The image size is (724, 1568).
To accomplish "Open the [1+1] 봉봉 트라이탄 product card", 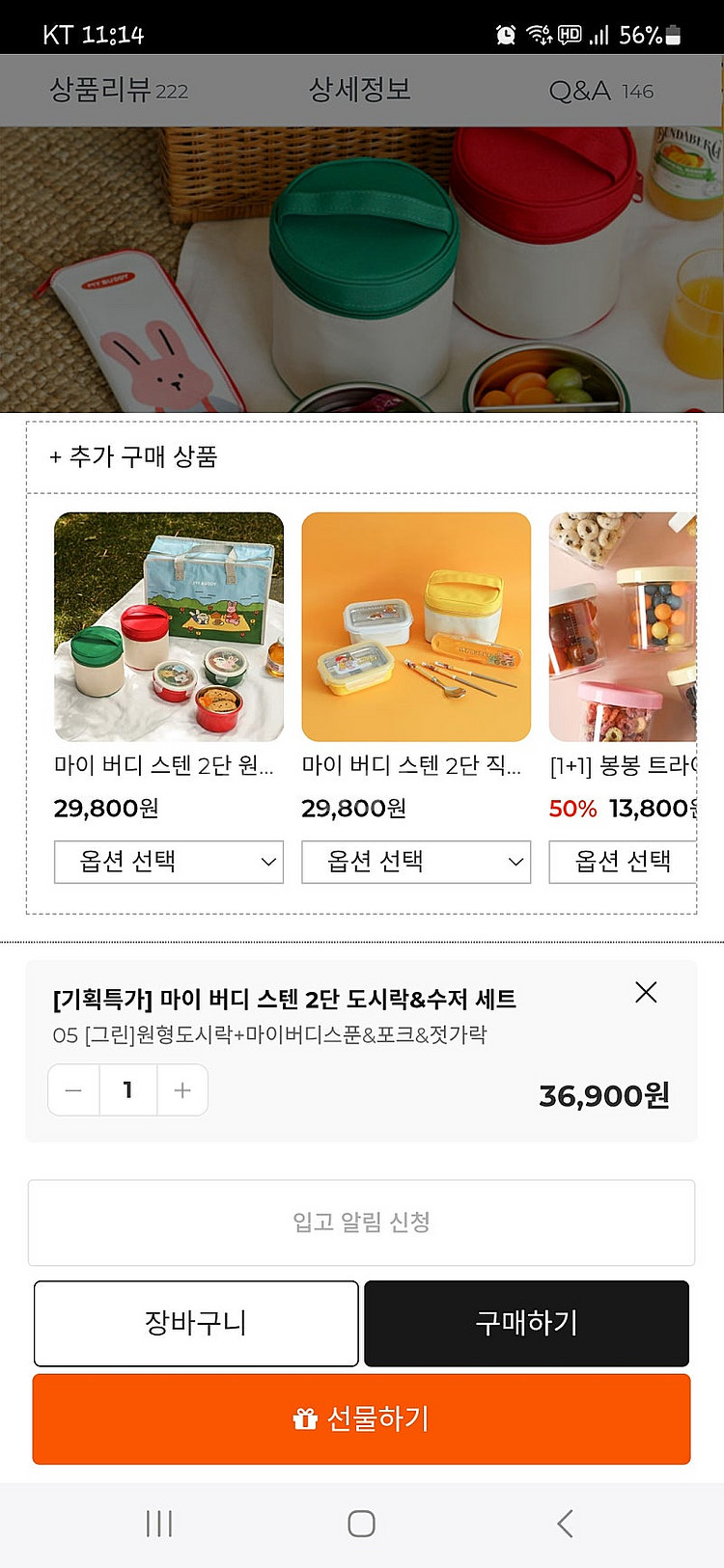I will click(623, 627).
